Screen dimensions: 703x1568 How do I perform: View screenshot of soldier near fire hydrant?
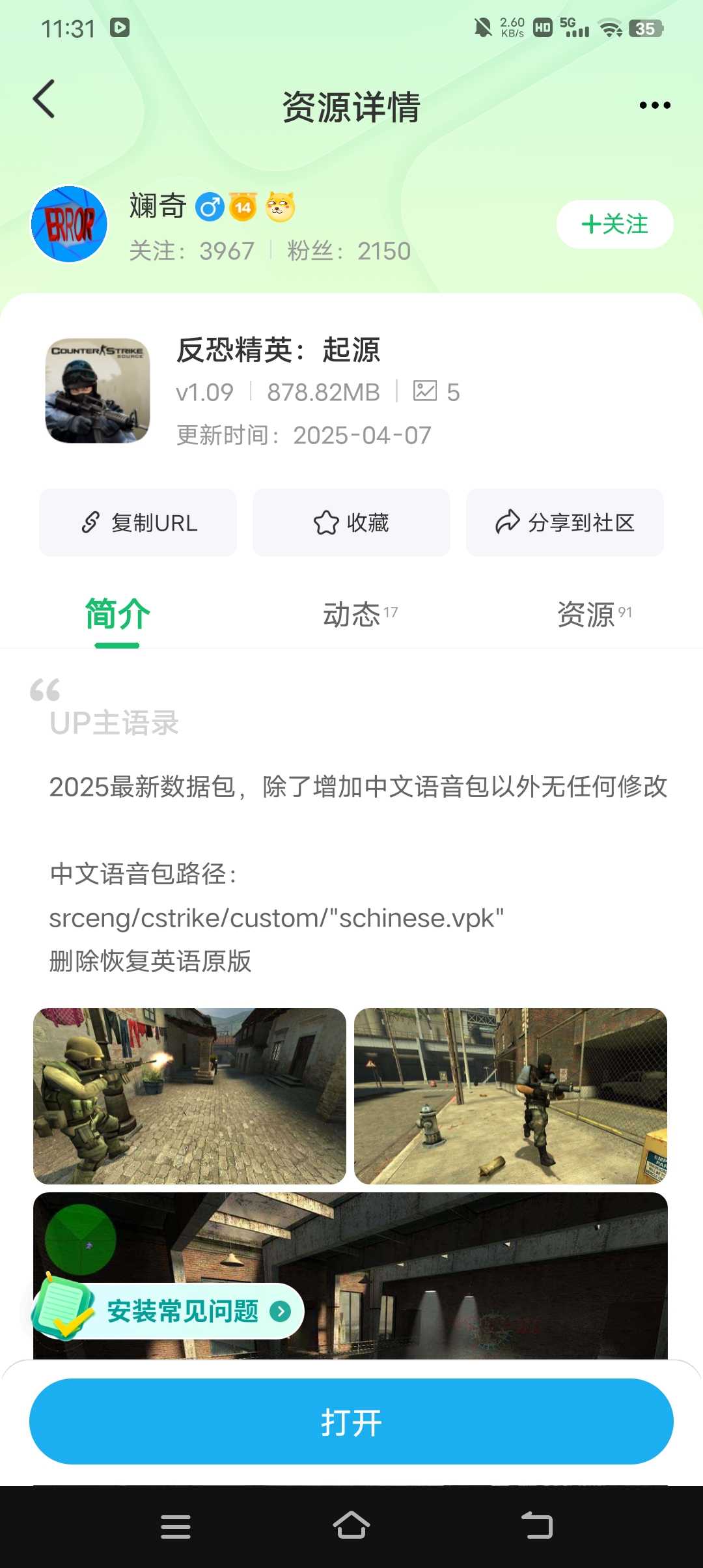pyautogui.click(x=510, y=1096)
